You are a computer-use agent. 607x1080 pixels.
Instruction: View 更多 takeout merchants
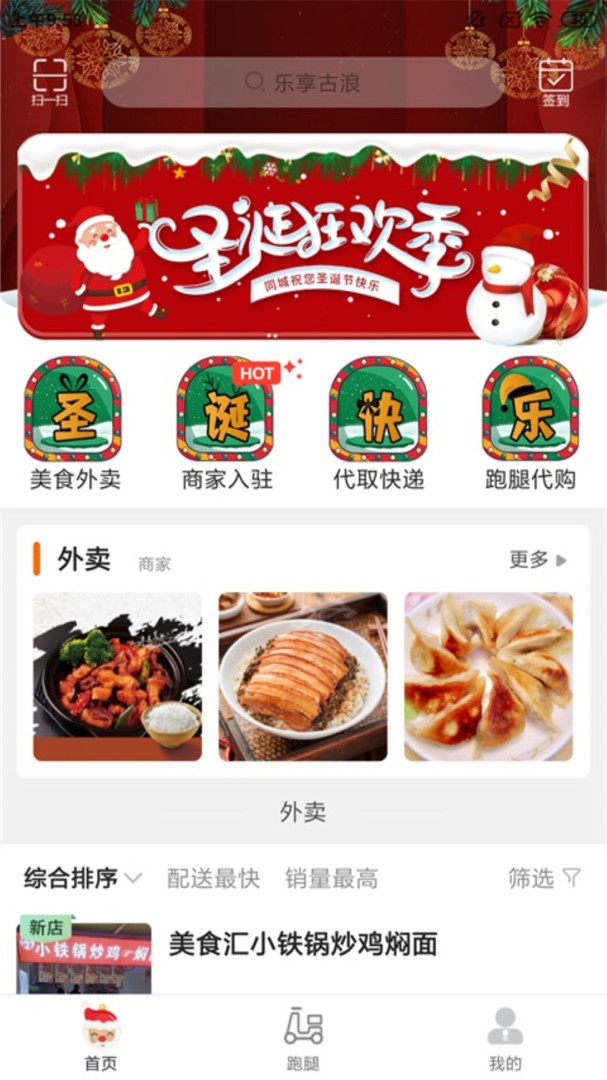pos(538,559)
